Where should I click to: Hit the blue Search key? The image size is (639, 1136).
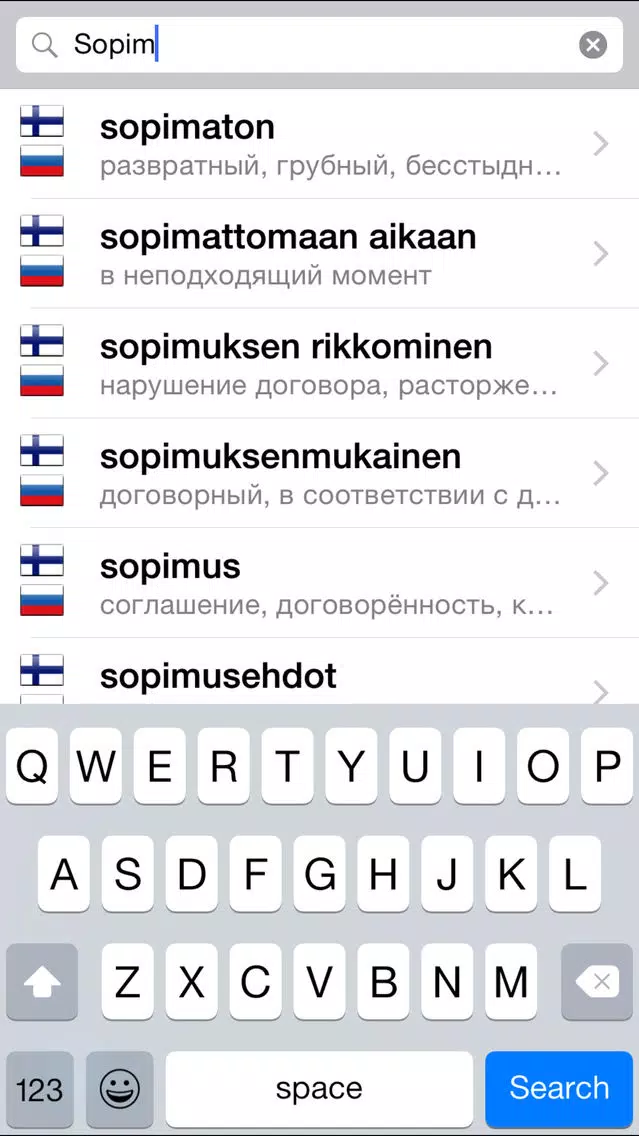559,1088
